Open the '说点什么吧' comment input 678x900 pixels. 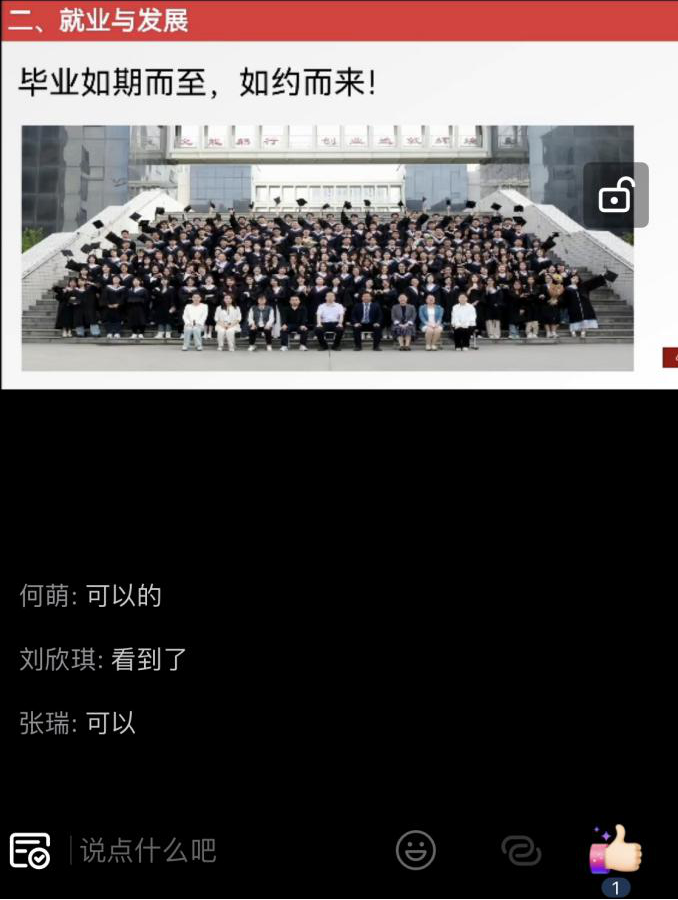pos(148,851)
